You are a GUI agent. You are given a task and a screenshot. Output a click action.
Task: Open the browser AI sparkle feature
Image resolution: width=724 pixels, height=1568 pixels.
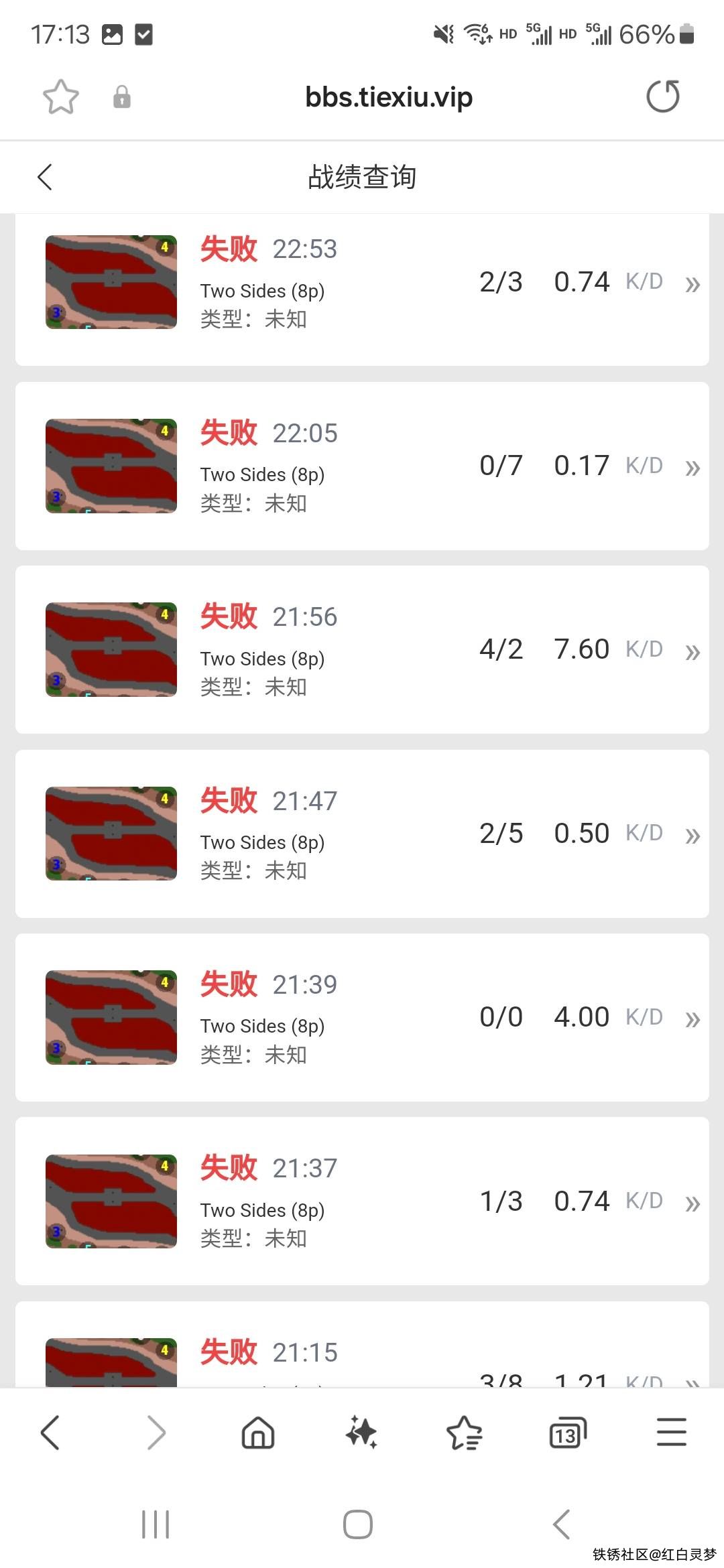361,1433
